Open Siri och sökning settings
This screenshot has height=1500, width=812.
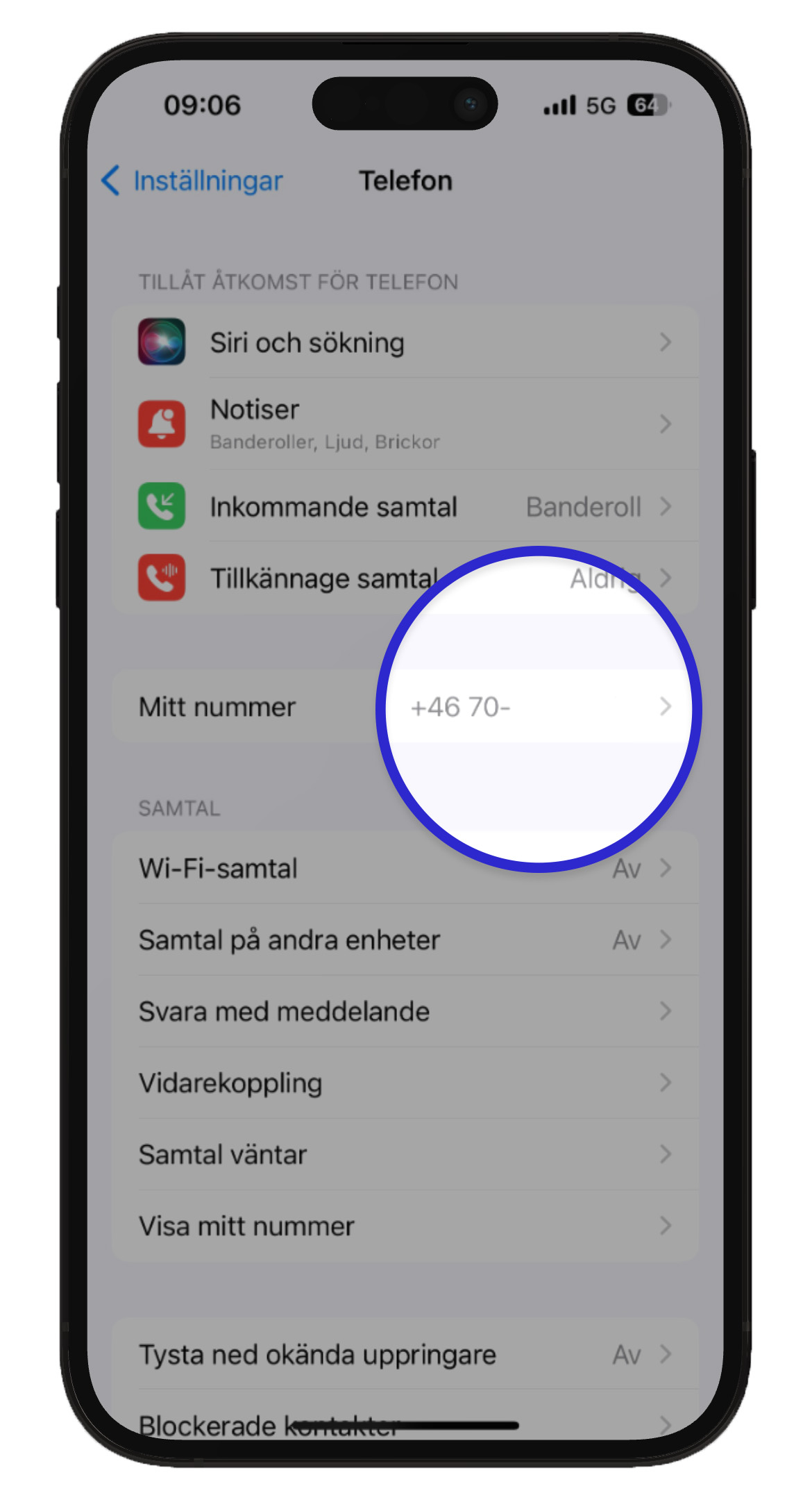pyautogui.click(x=405, y=342)
